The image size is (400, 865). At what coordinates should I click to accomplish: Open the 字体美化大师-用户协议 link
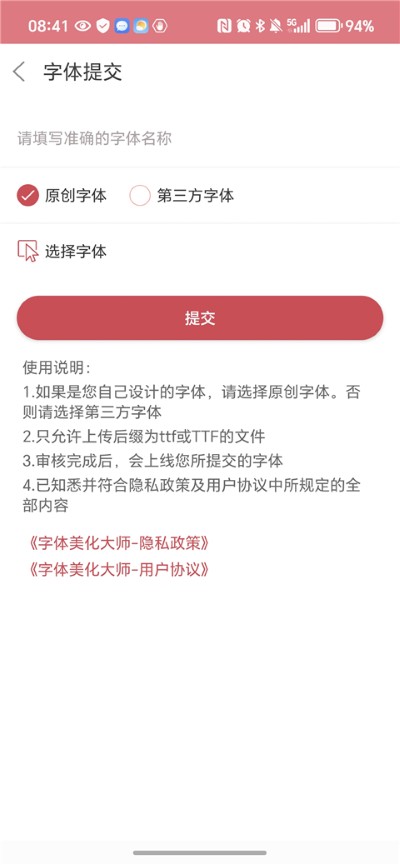coord(118,569)
